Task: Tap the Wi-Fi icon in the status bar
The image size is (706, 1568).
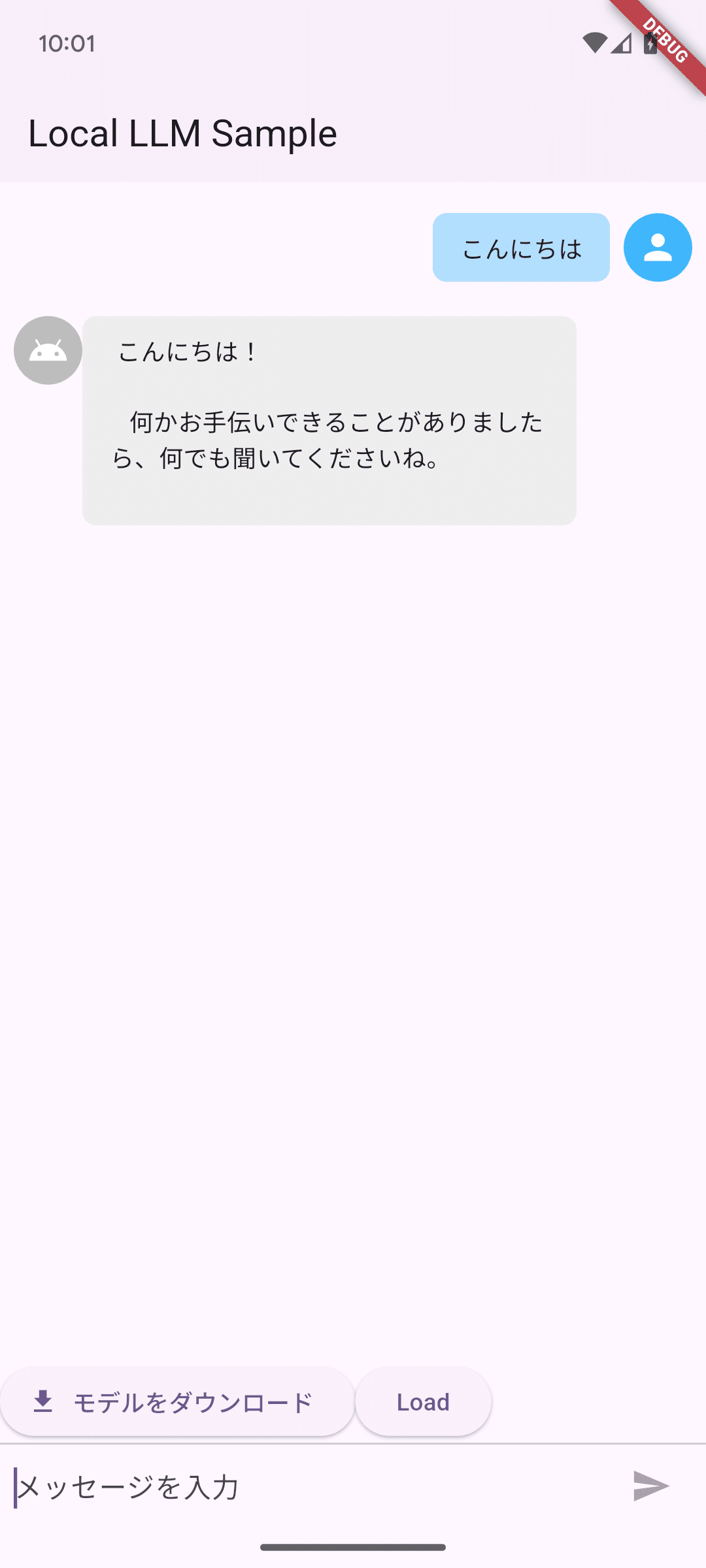Action: pyautogui.click(x=594, y=44)
